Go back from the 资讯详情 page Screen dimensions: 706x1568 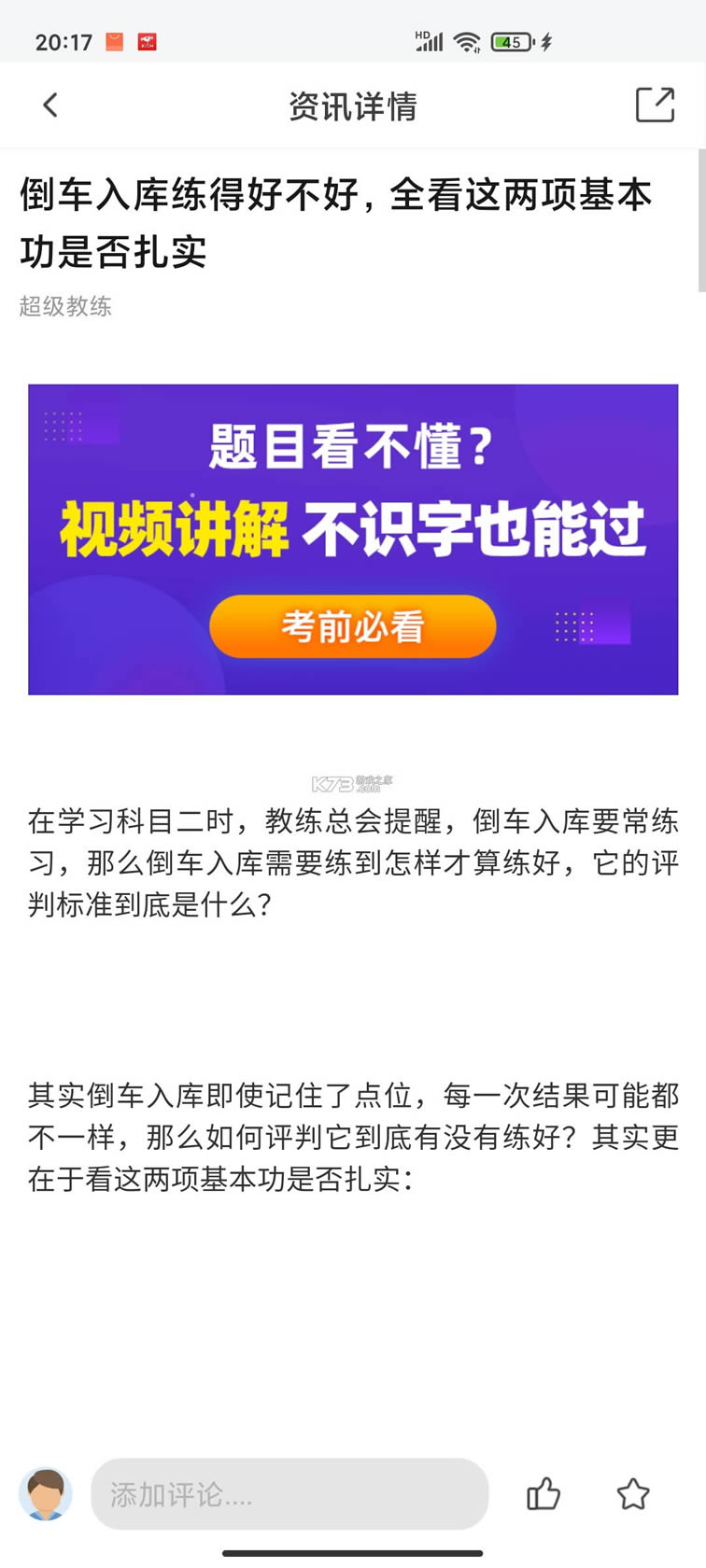pos(50,105)
